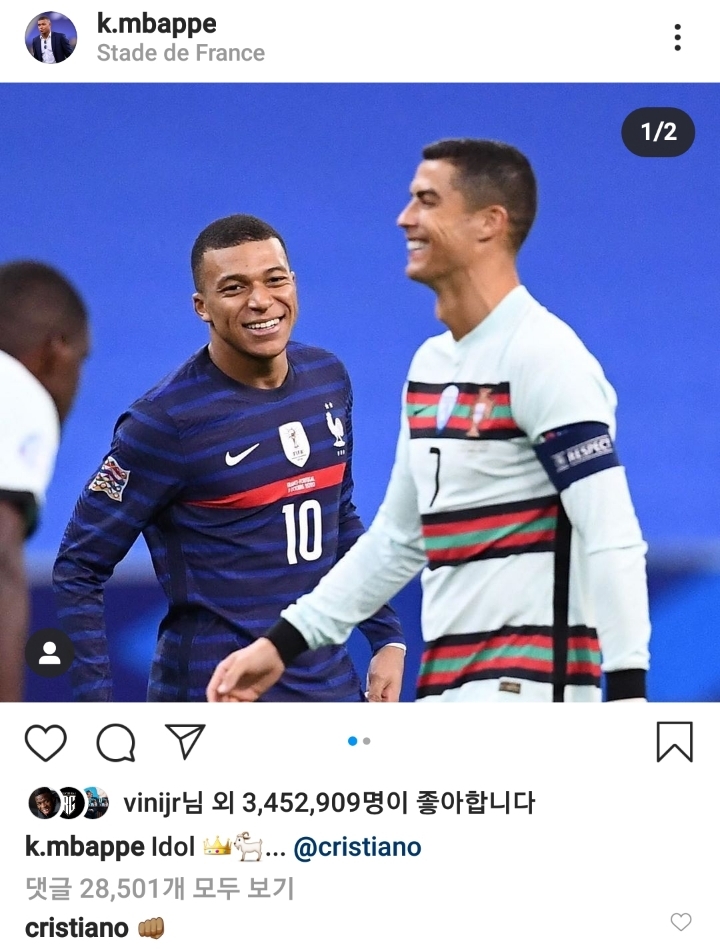The image size is (720, 951).
Task: View all 28,501 comments
Action: click(x=159, y=888)
